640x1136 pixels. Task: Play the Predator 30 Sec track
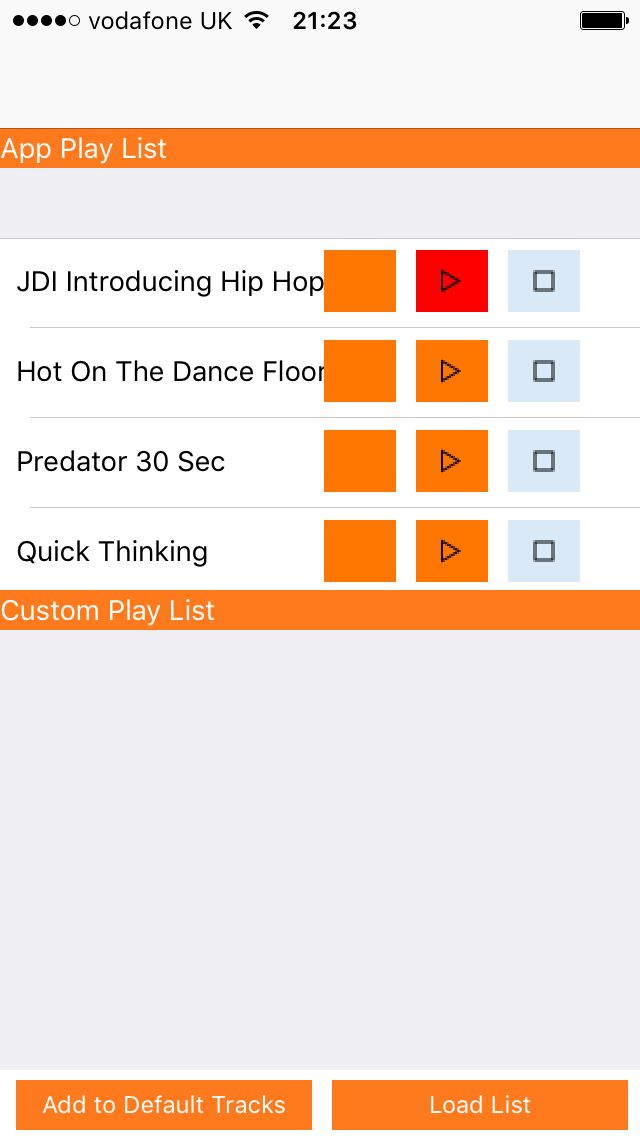coord(452,461)
